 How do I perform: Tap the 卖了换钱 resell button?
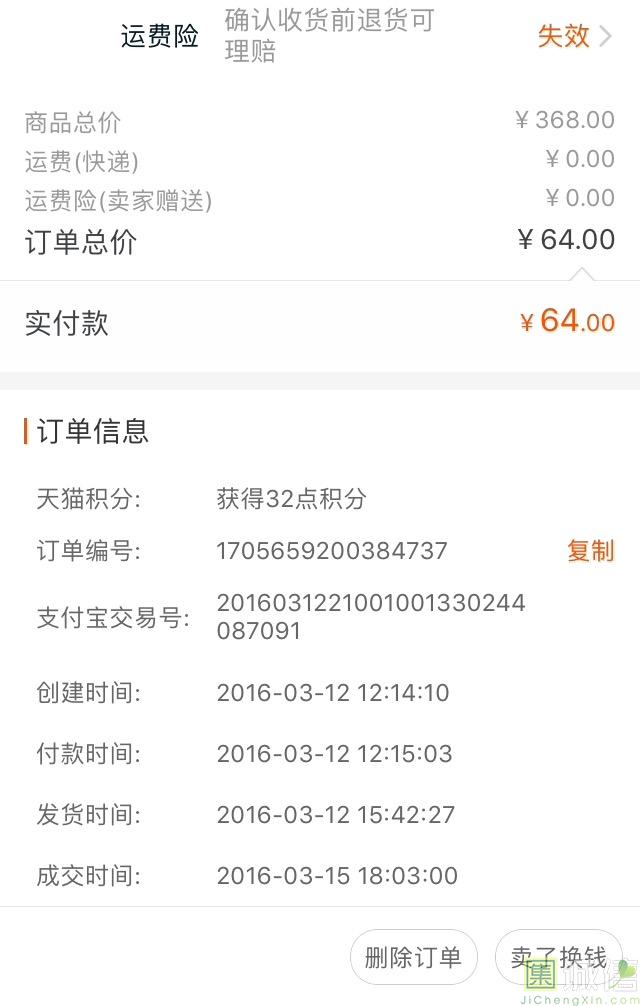click(x=557, y=957)
